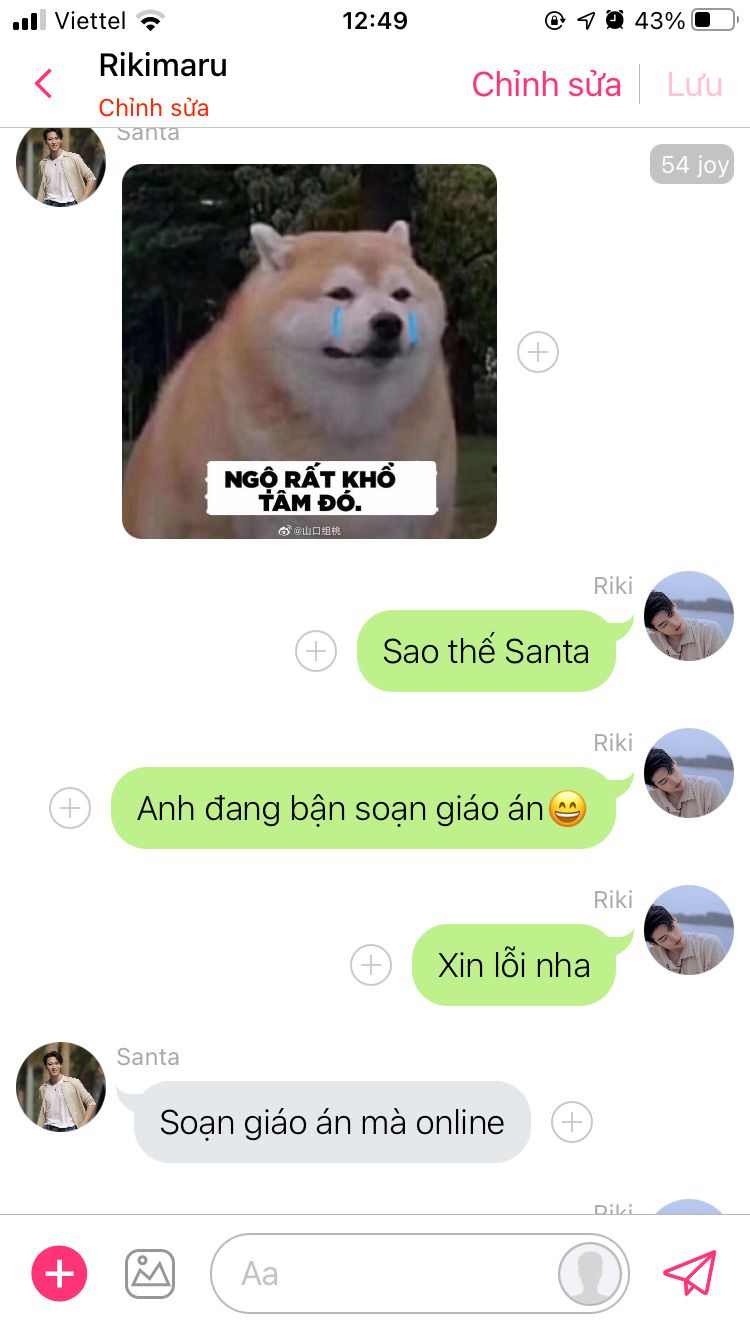Tap the plus beside "Anh đang bận soạn giáo án"
The image size is (750, 1334).
point(70,808)
